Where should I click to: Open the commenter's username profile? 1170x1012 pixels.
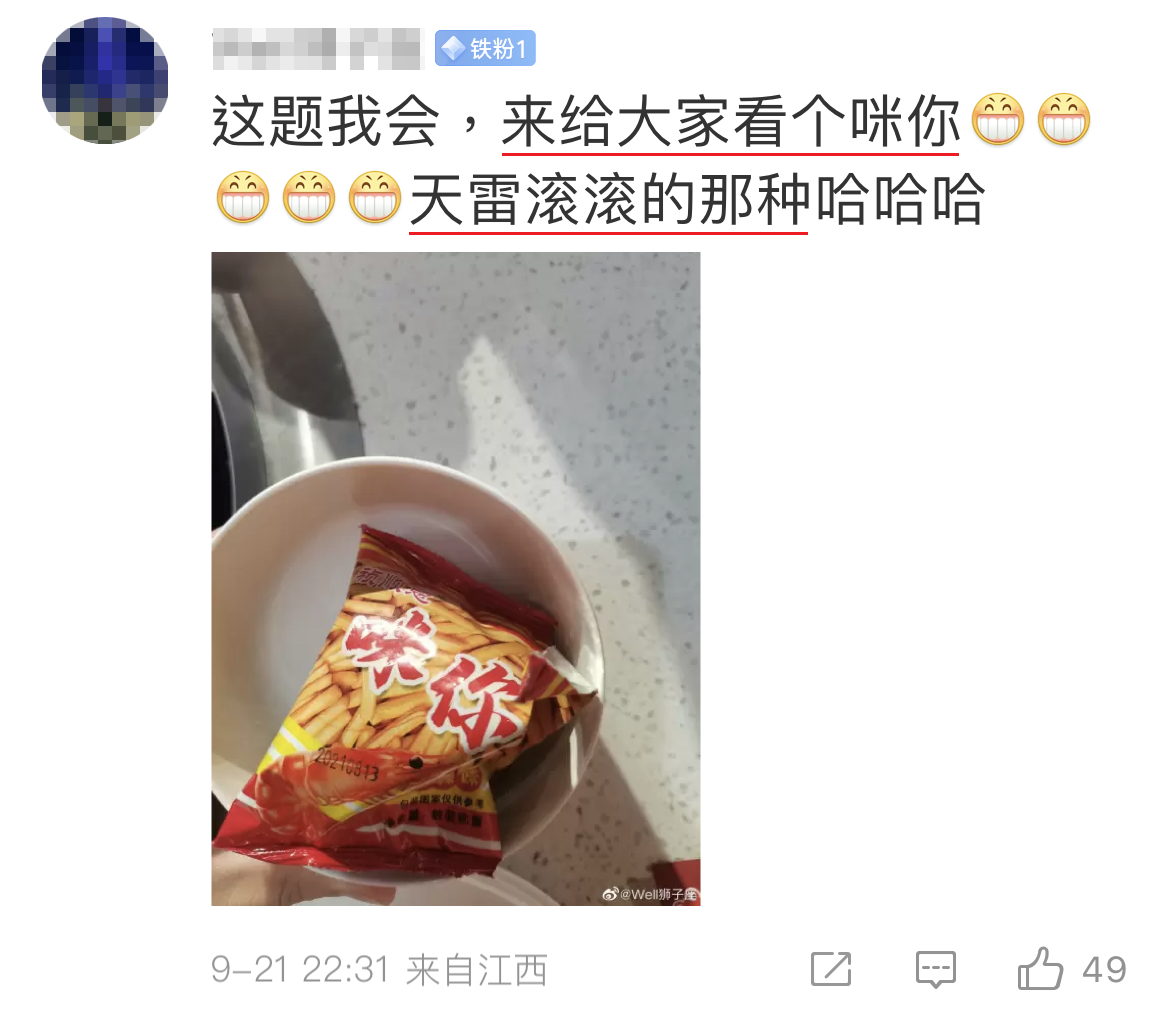click(318, 48)
